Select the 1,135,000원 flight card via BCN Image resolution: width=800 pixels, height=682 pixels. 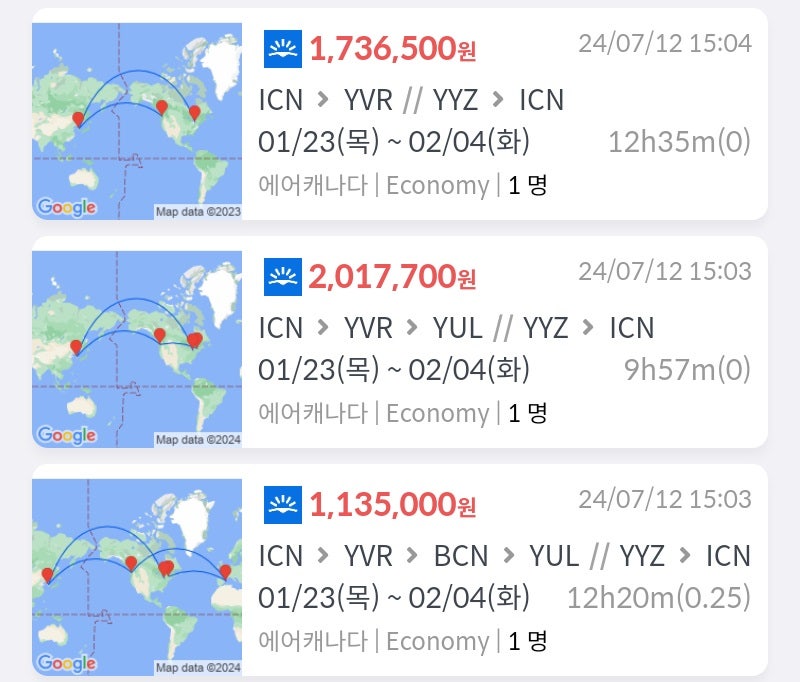pos(505,570)
